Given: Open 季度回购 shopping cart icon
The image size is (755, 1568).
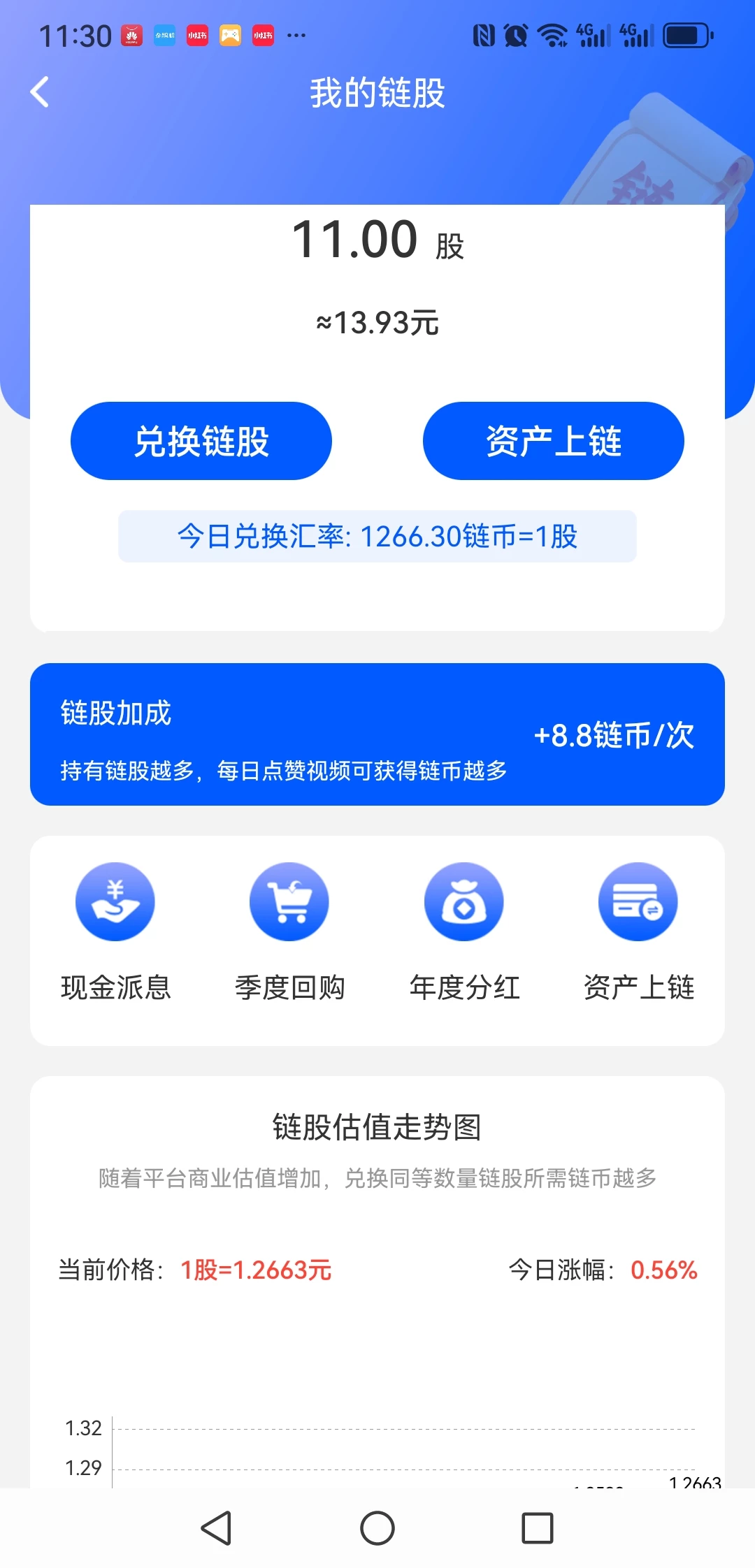Looking at the screenshot, I should (x=289, y=901).
